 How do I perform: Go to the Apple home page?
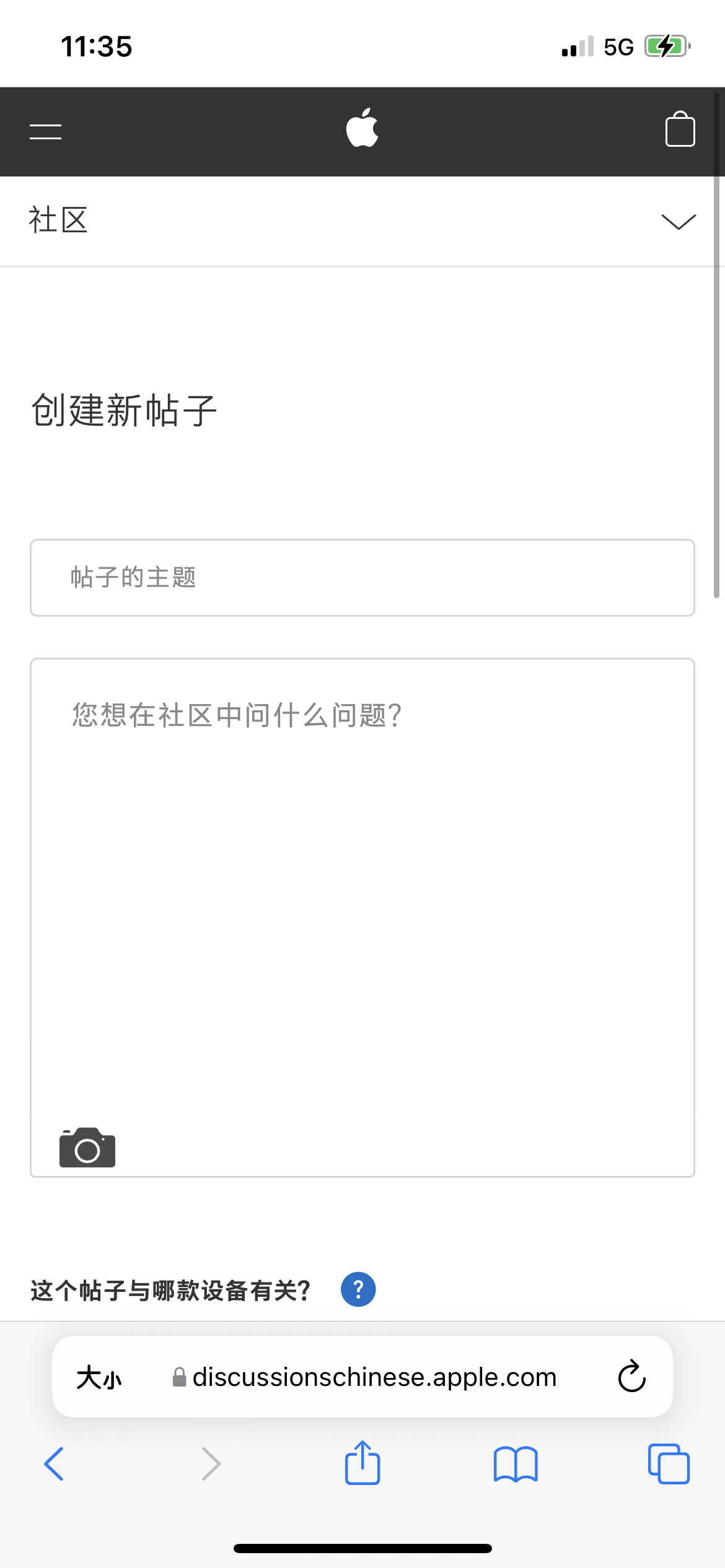362,128
